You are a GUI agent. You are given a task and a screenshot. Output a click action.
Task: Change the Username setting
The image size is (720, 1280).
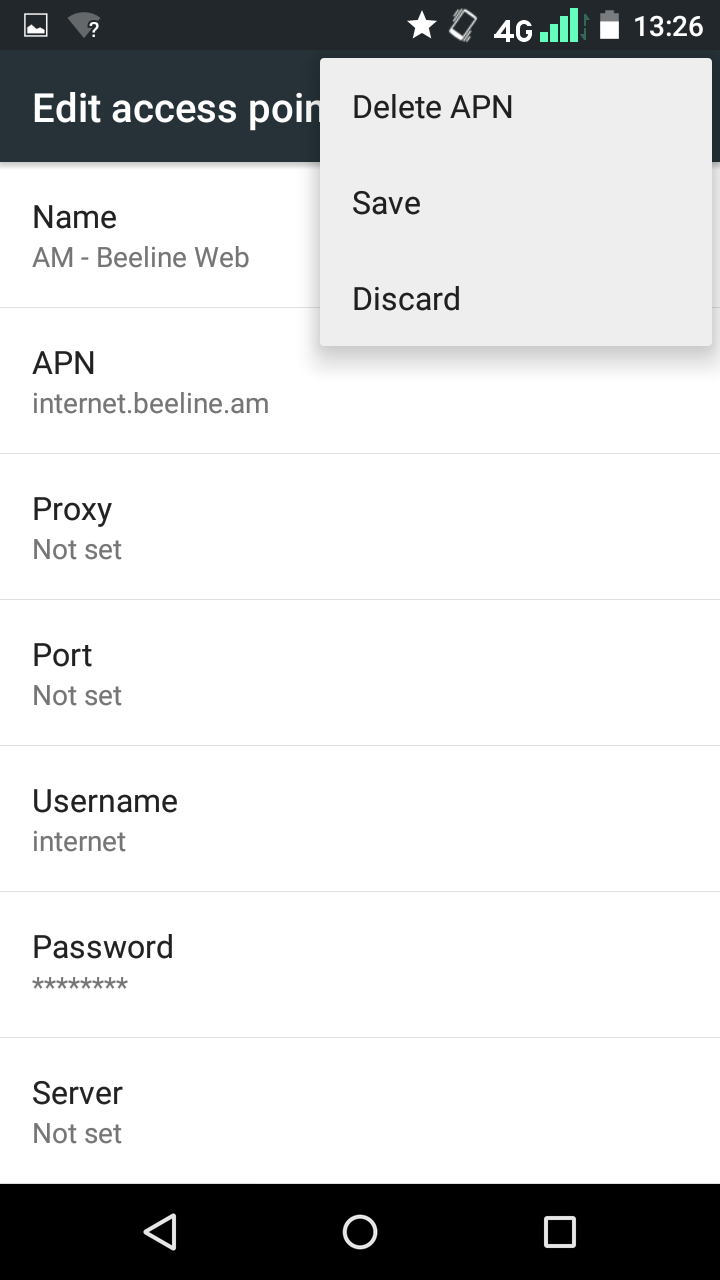360,819
